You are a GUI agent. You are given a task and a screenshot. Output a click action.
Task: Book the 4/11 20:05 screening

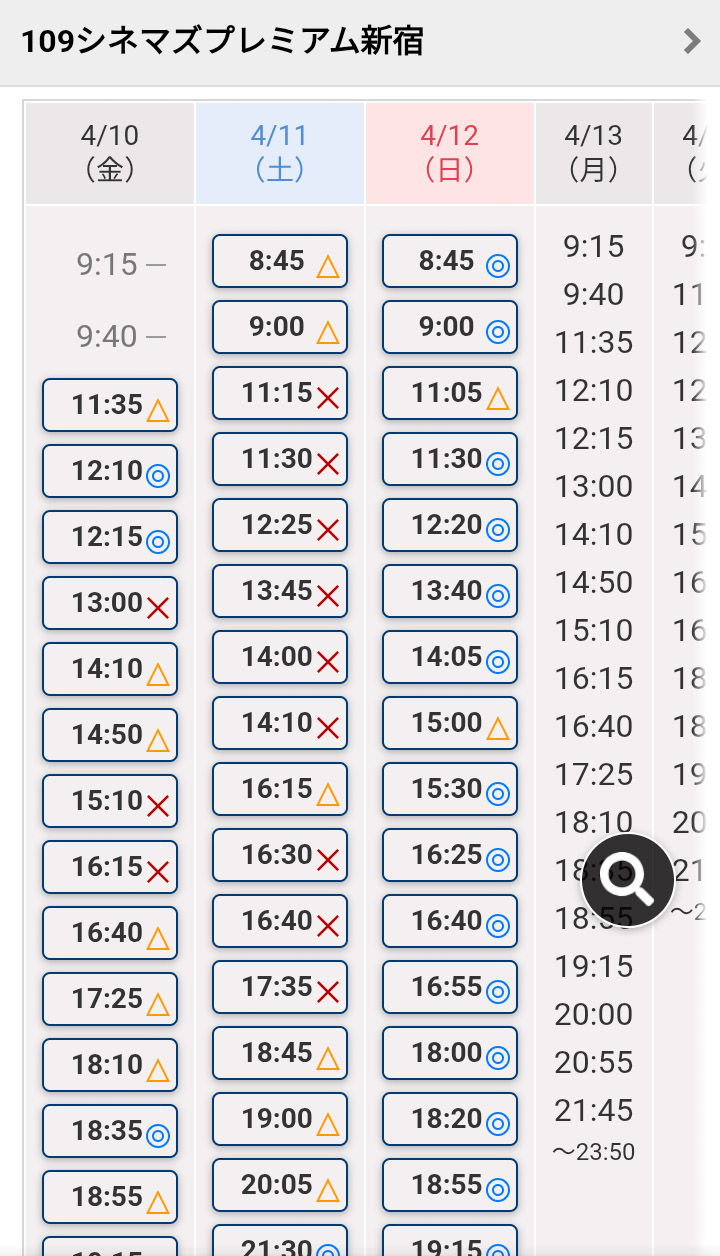(280, 1185)
